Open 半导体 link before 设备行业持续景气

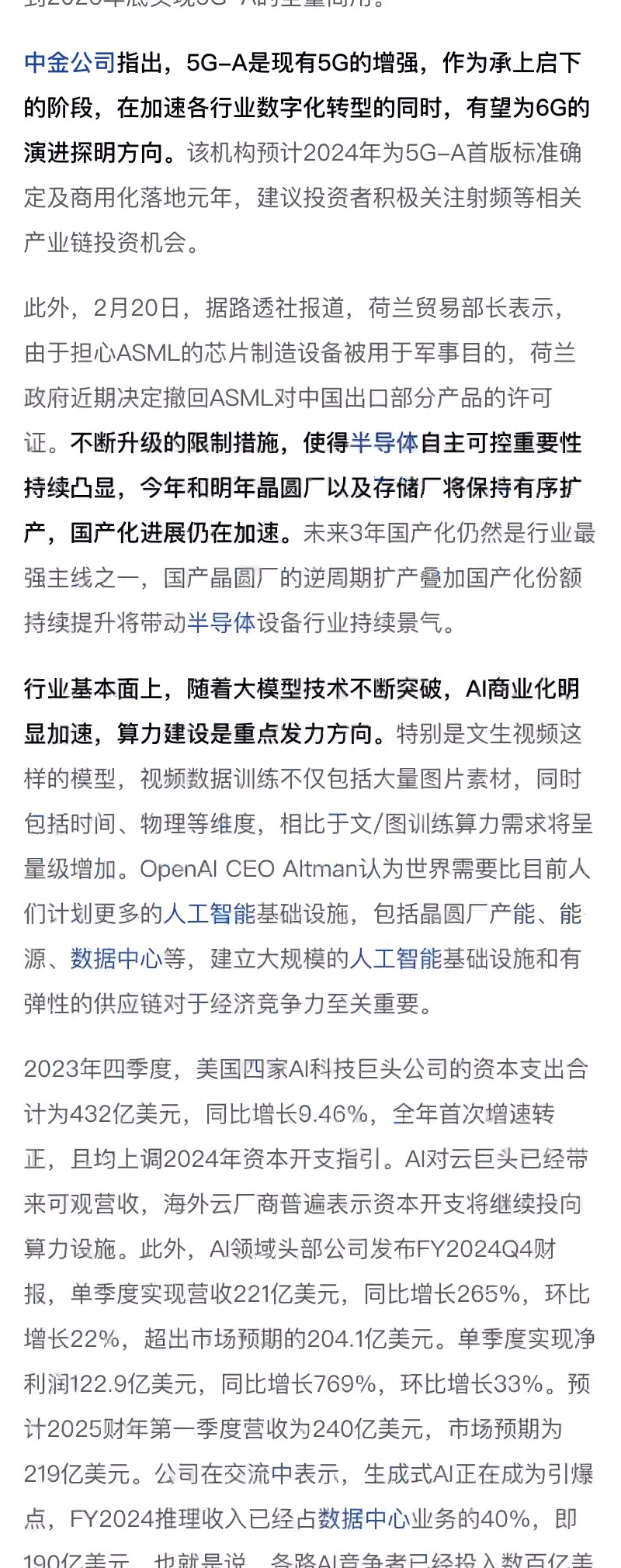pos(221,623)
